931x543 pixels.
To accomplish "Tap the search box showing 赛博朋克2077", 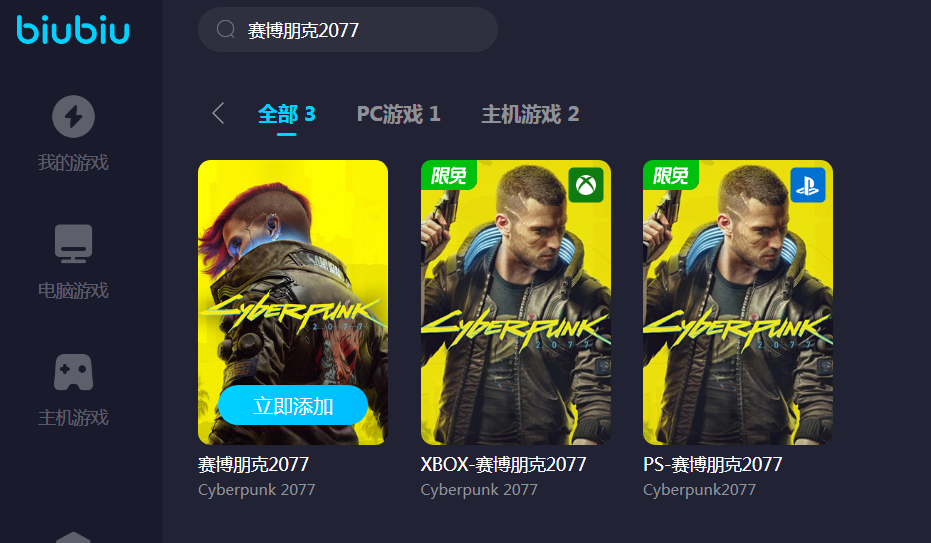I will [x=347, y=30].
